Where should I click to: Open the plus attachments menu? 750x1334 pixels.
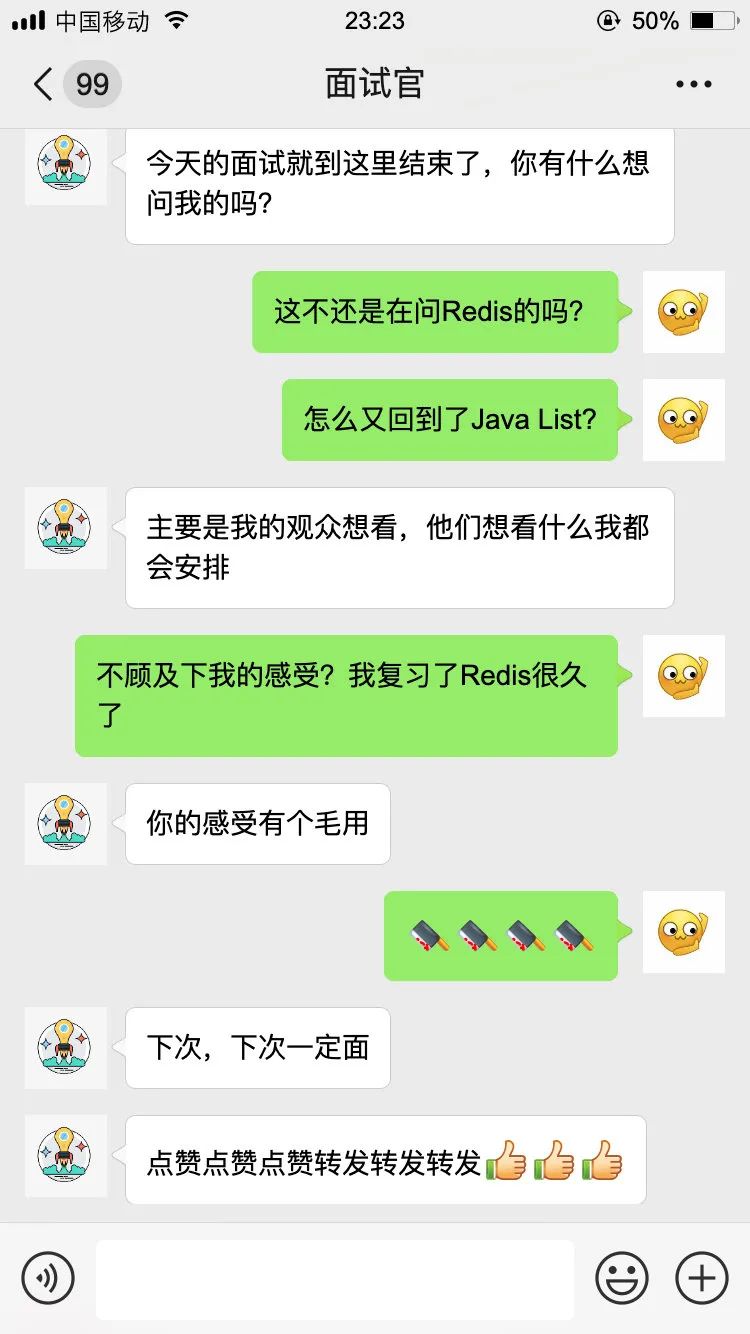click(x=701, y=1278)
